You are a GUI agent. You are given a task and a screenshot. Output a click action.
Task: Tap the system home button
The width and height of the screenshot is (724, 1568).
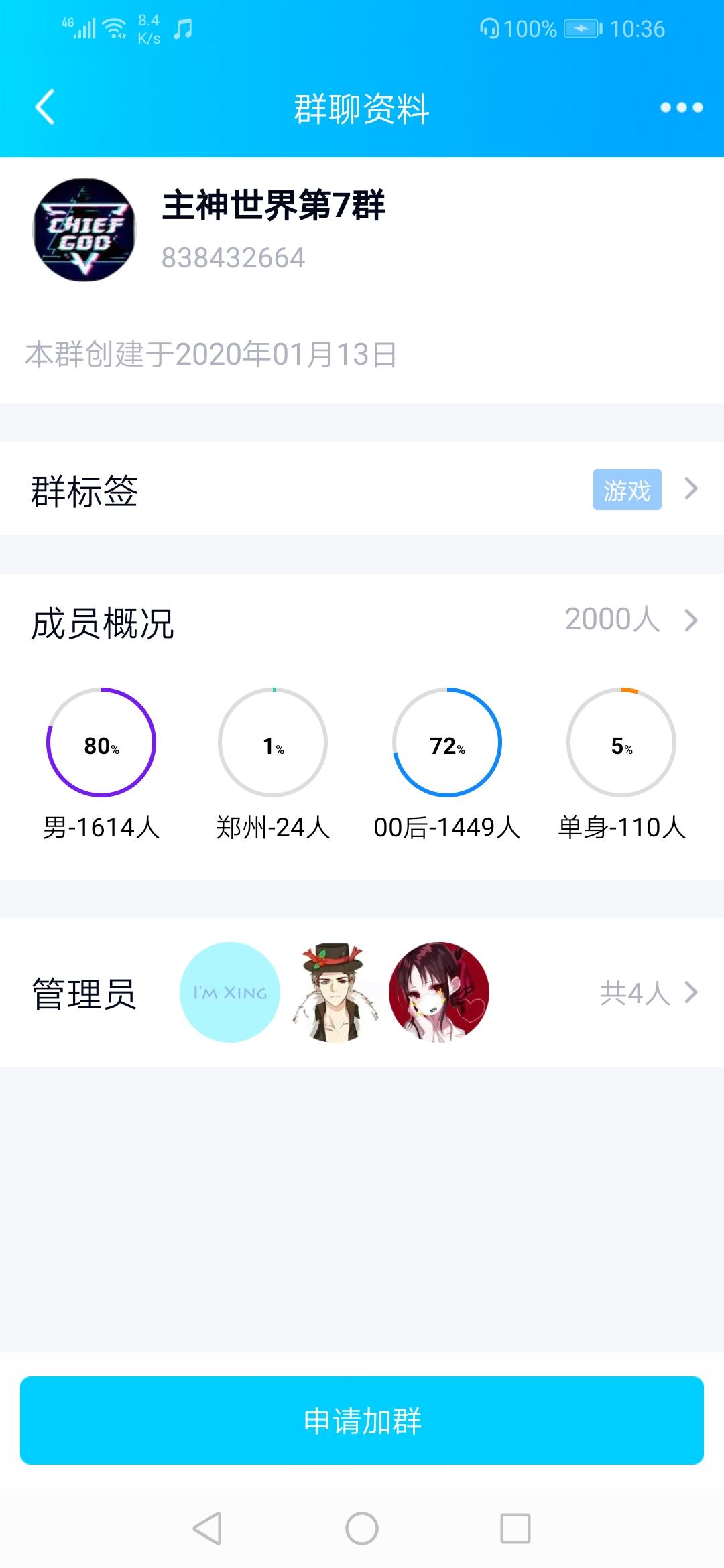point(362,1528)
